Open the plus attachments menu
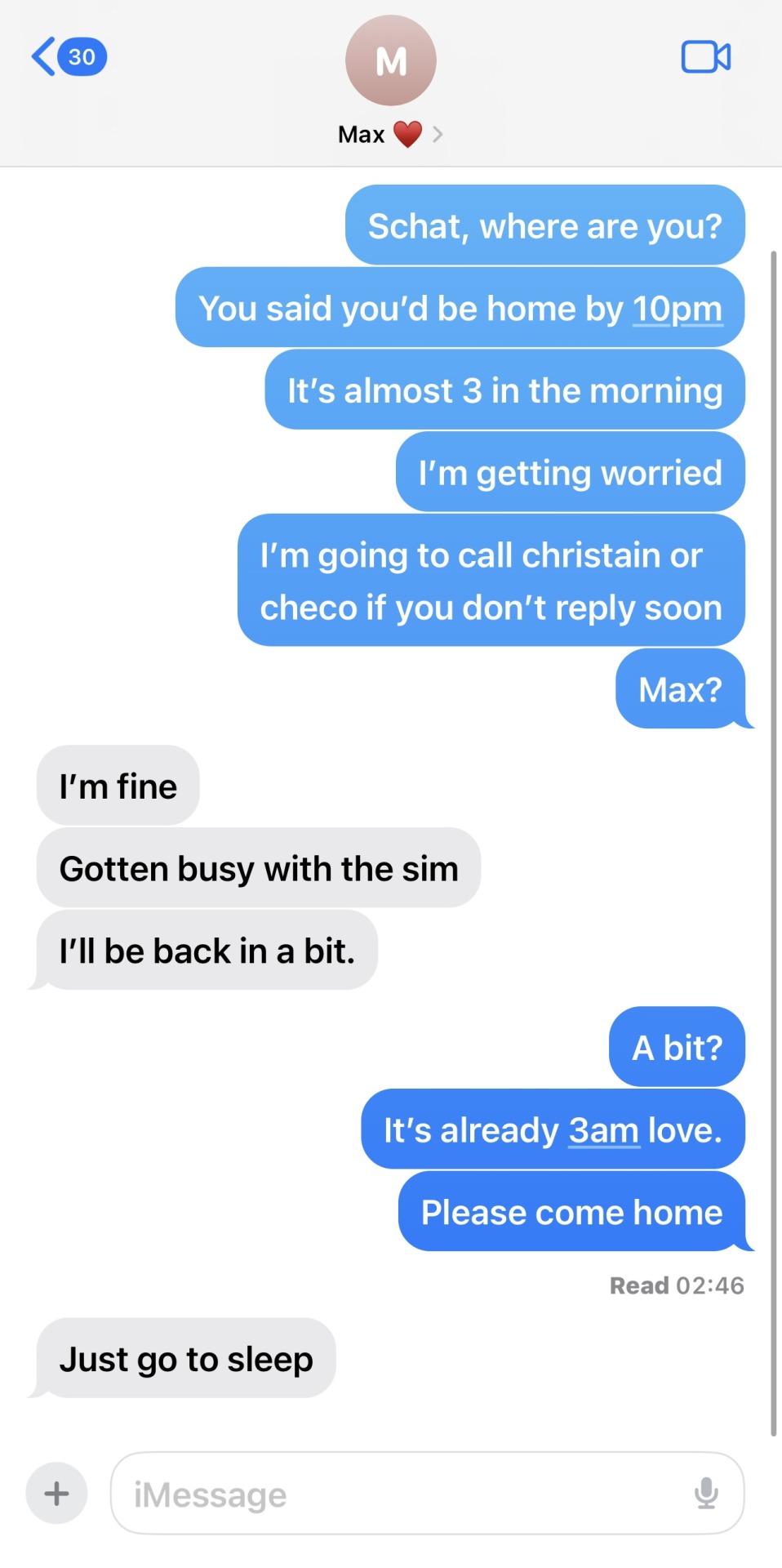 (x=56, y=1494)
